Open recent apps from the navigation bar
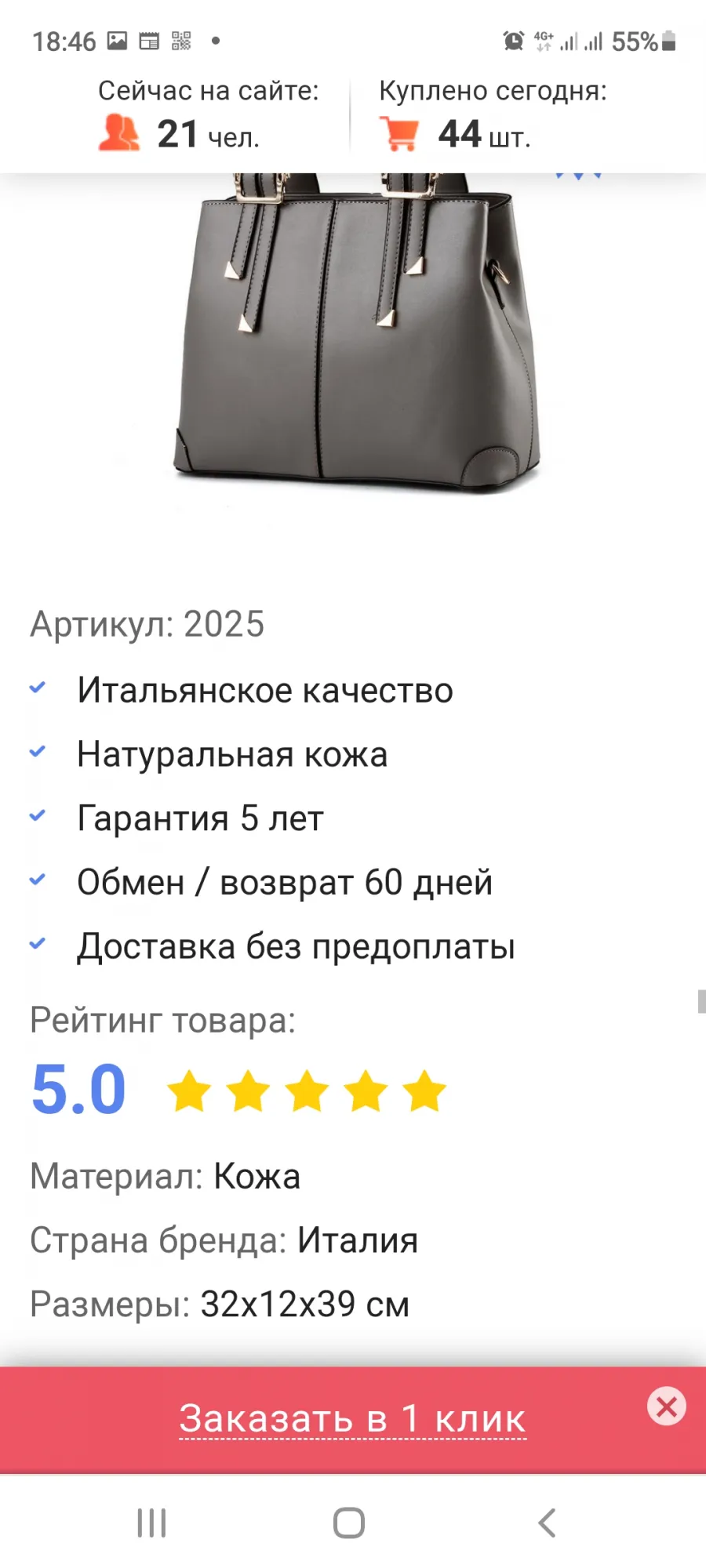Screen dimensions: 706x1568 point(151,1523)
